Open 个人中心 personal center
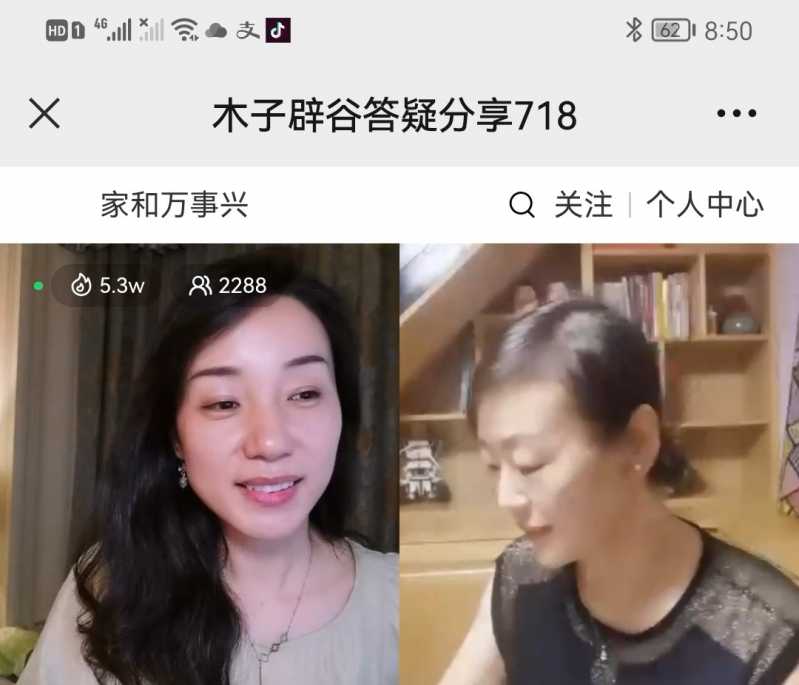Viewport: 799px width, 685px height. [x=705, y=205]
